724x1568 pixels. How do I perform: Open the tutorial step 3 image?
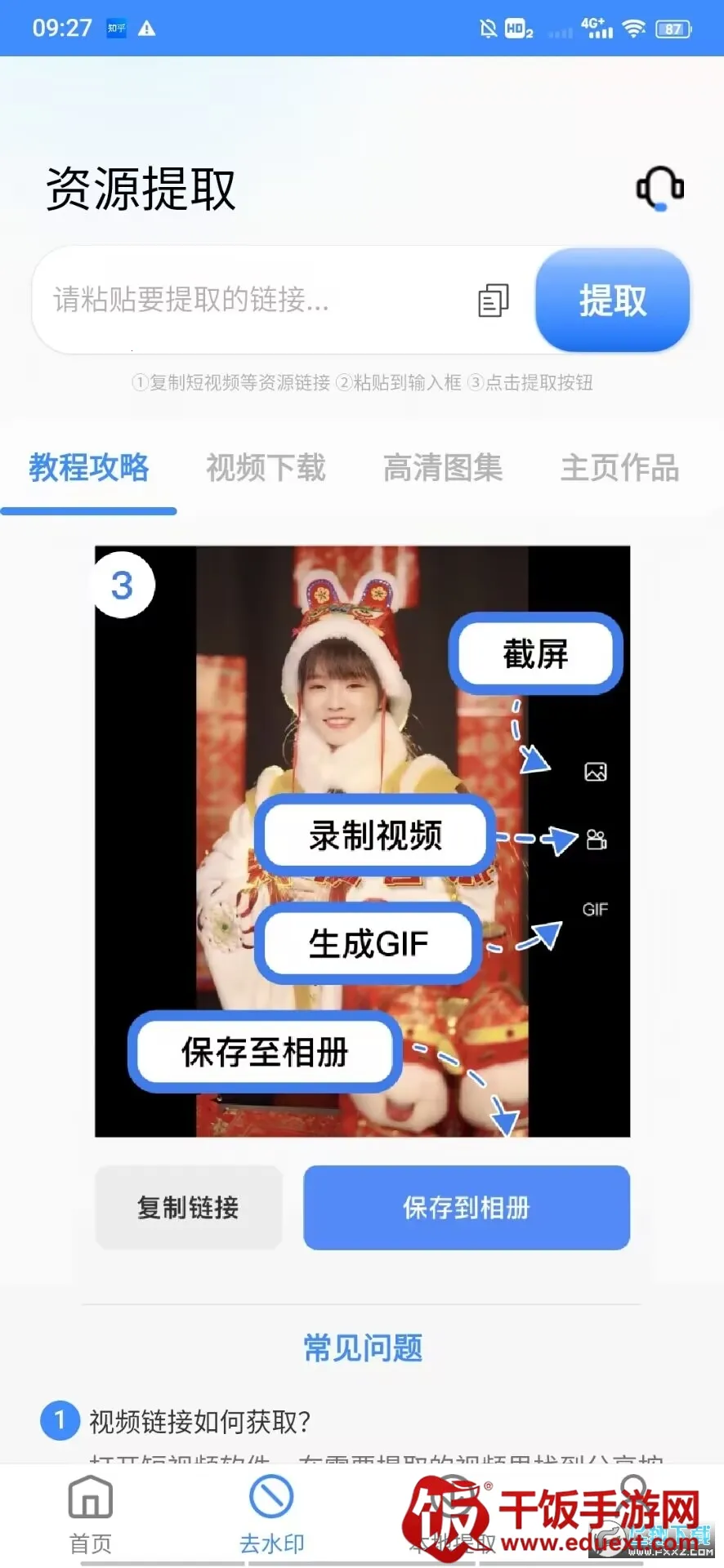pyautogui.click(x=362, y=841)
